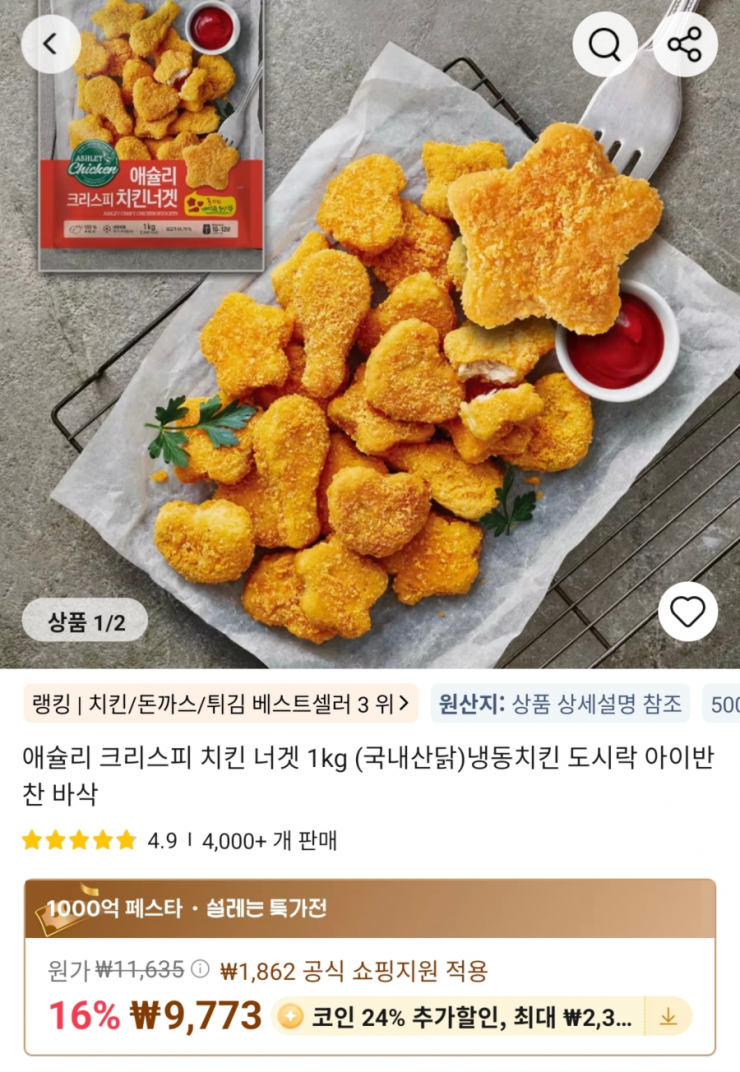740x1072 pixels.
Task: Go back using the top-left arrow
Action: point(50,44)
